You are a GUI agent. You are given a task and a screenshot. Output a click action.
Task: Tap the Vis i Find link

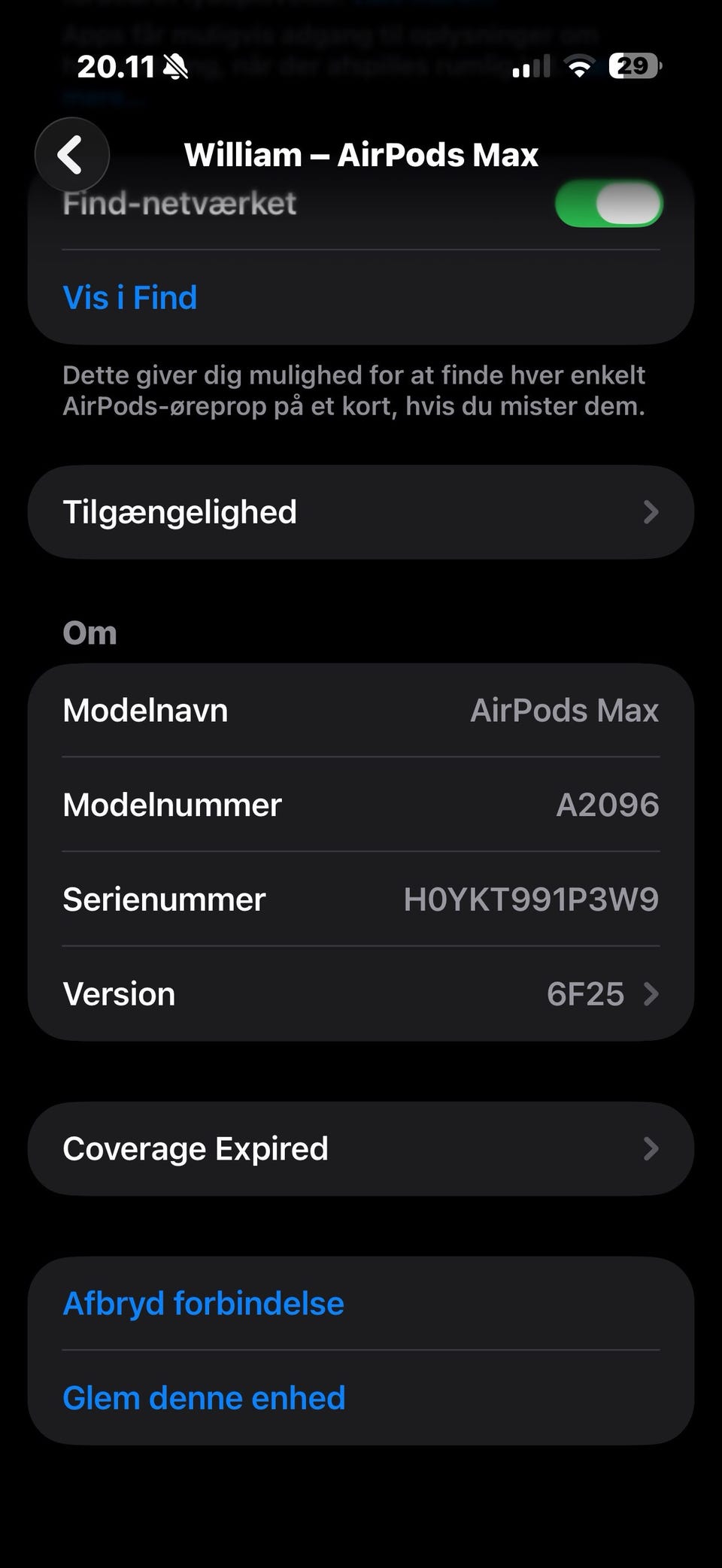pos(130,298)
